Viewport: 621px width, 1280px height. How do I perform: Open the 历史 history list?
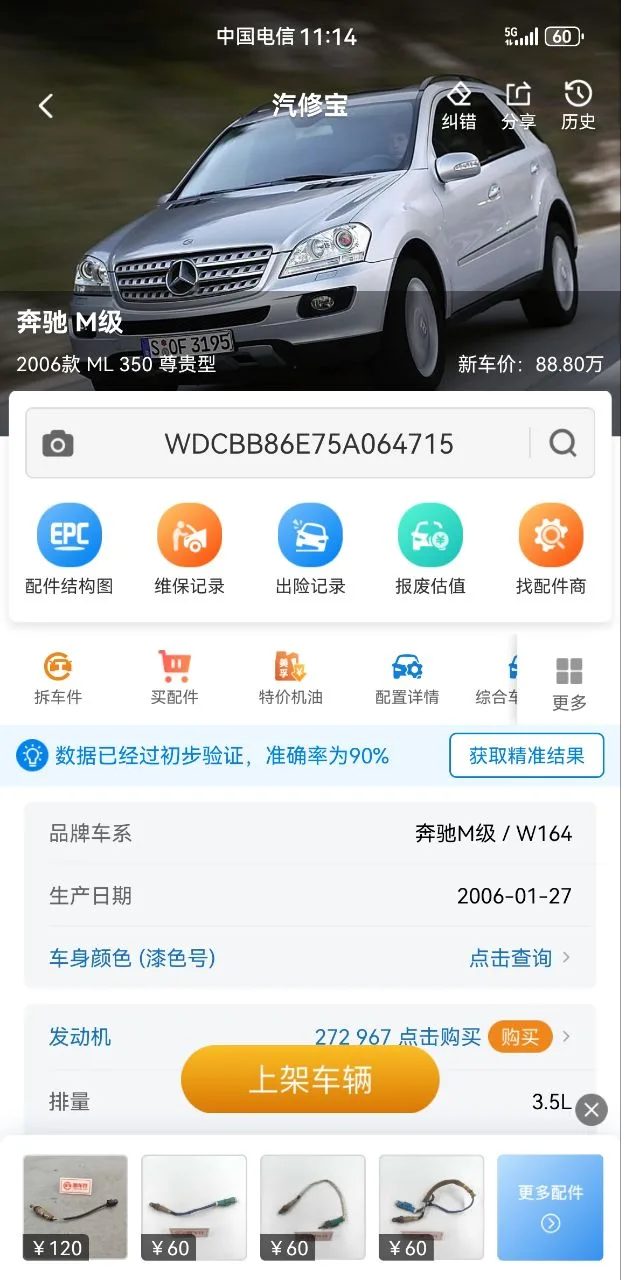pos(578,106)
